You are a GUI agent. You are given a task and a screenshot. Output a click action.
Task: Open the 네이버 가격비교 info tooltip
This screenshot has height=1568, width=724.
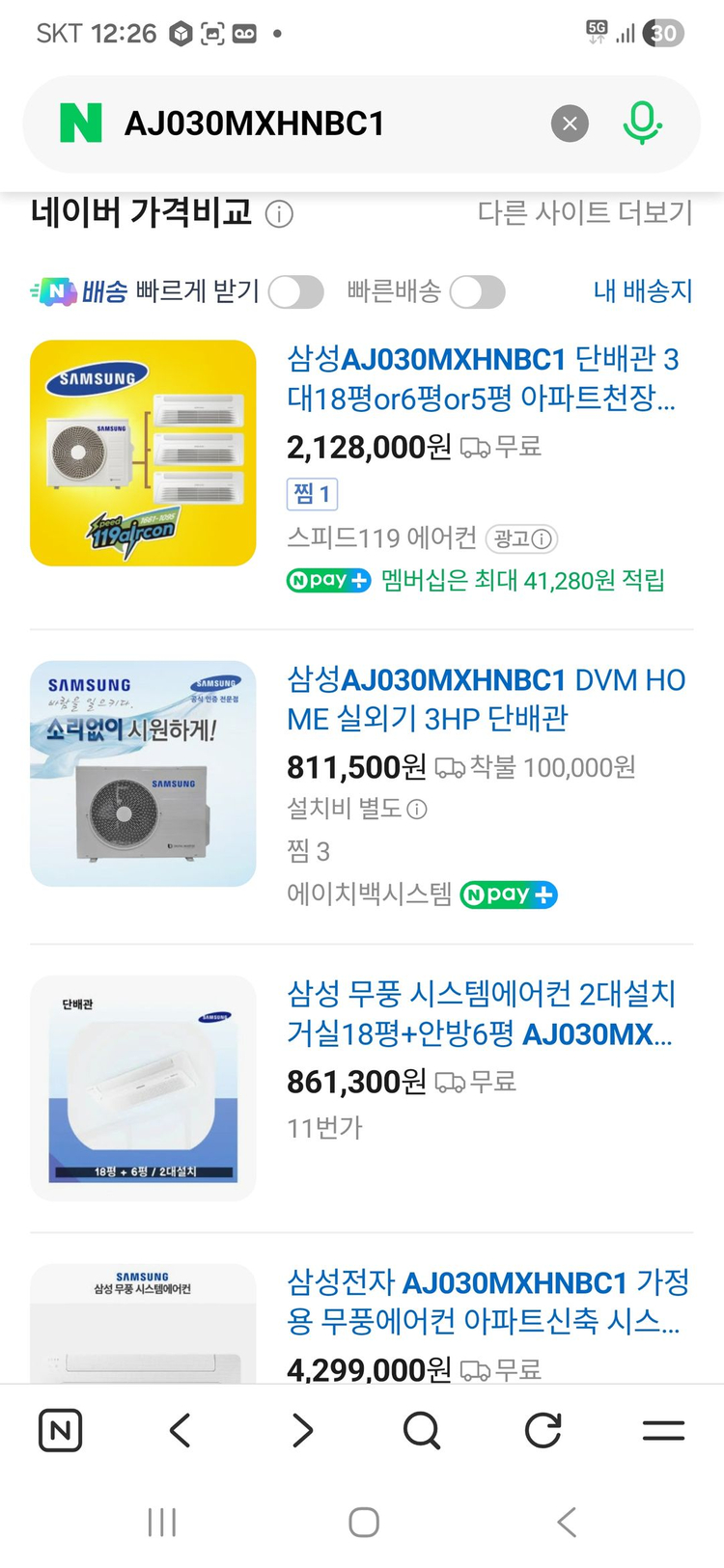click(278, 215)
